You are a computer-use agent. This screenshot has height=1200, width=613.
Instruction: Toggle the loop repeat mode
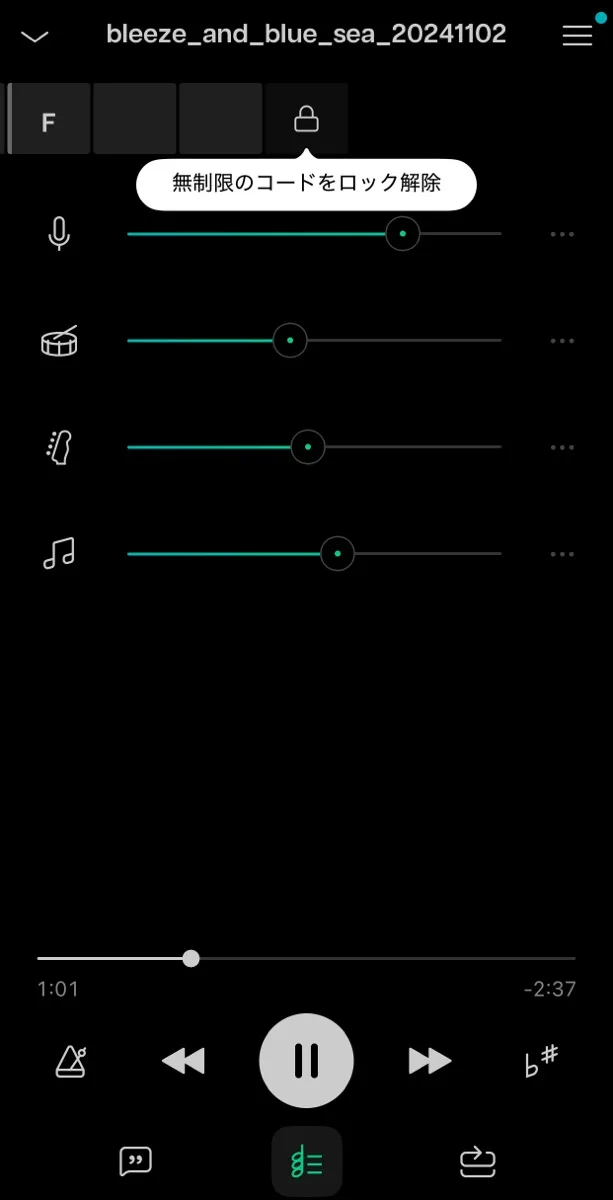[478, 1161]
